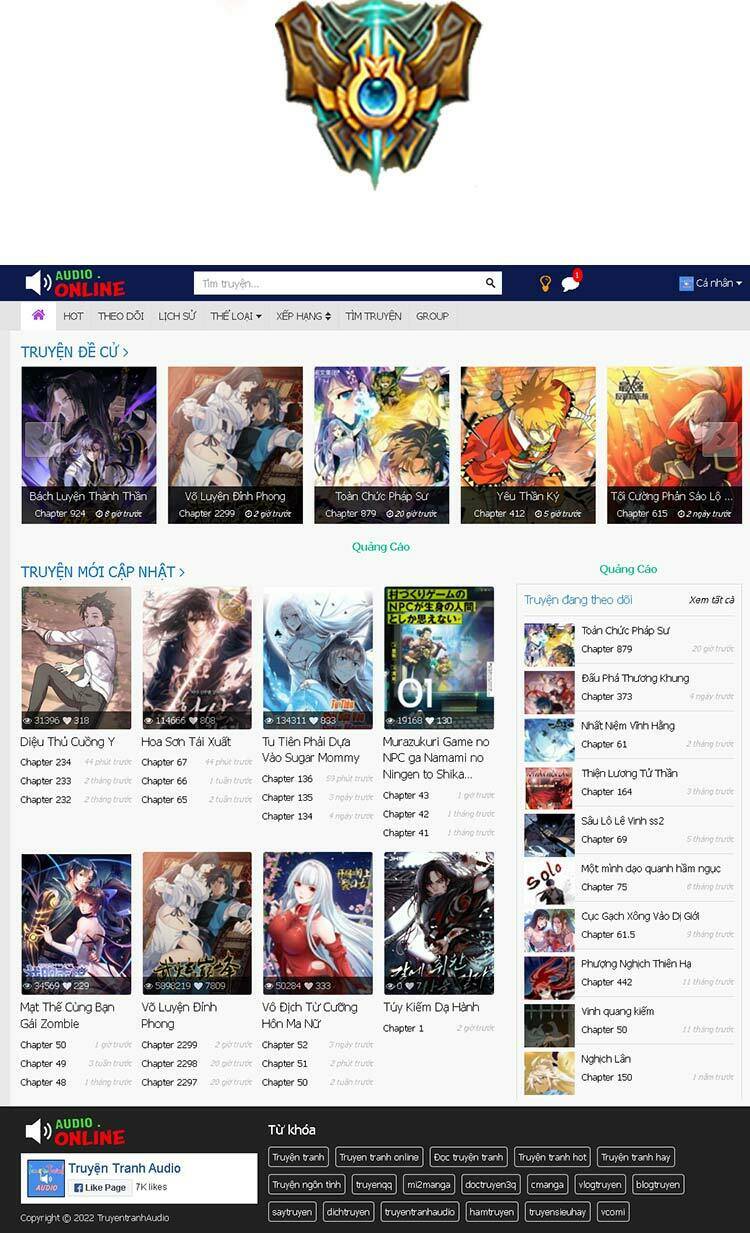Show next featured comics with right arrow
Image resolution: width=750 pixels, height=1233 pixels.
(x=720, y=439)
